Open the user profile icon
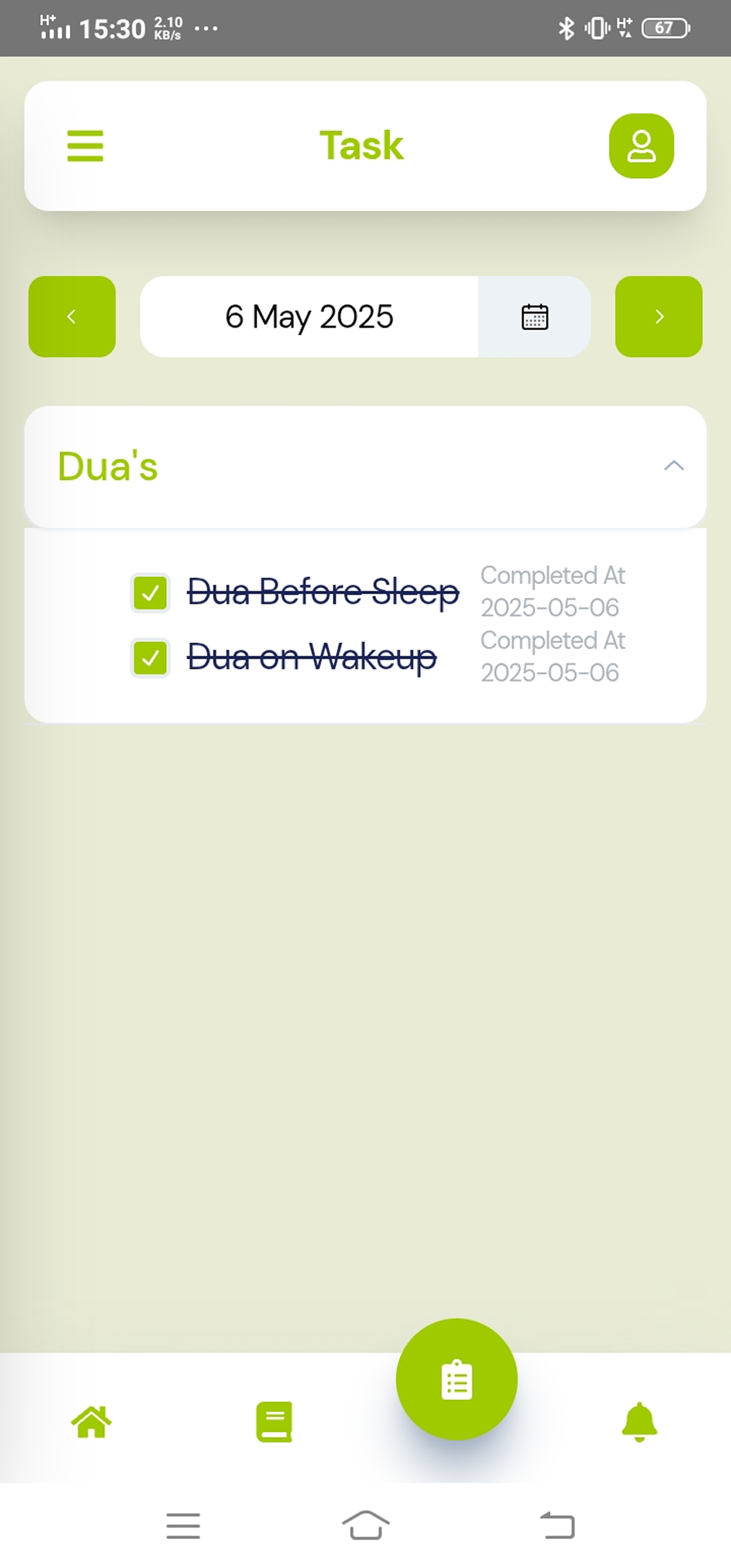731x1568 pixels. [641, 146]
